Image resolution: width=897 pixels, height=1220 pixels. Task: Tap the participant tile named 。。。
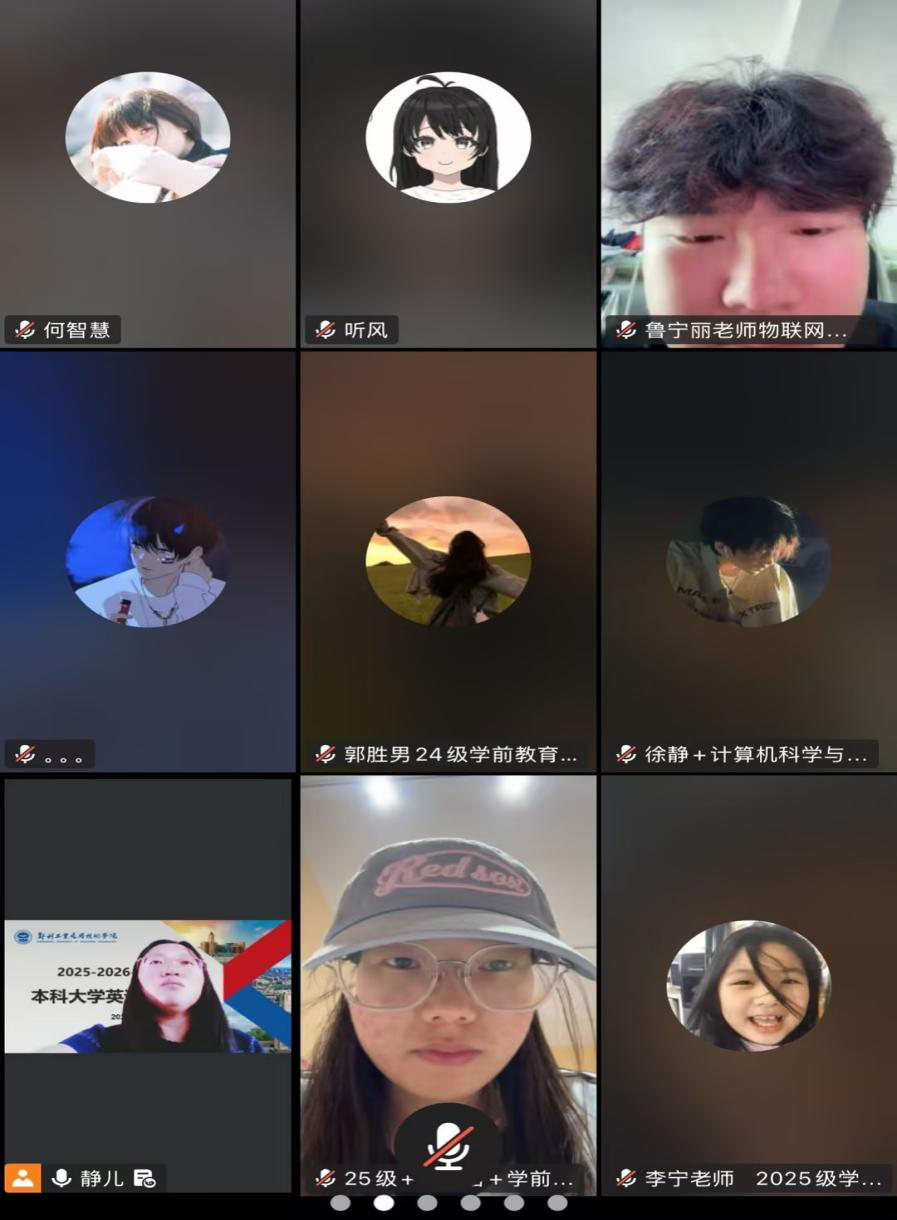point(148,560)
